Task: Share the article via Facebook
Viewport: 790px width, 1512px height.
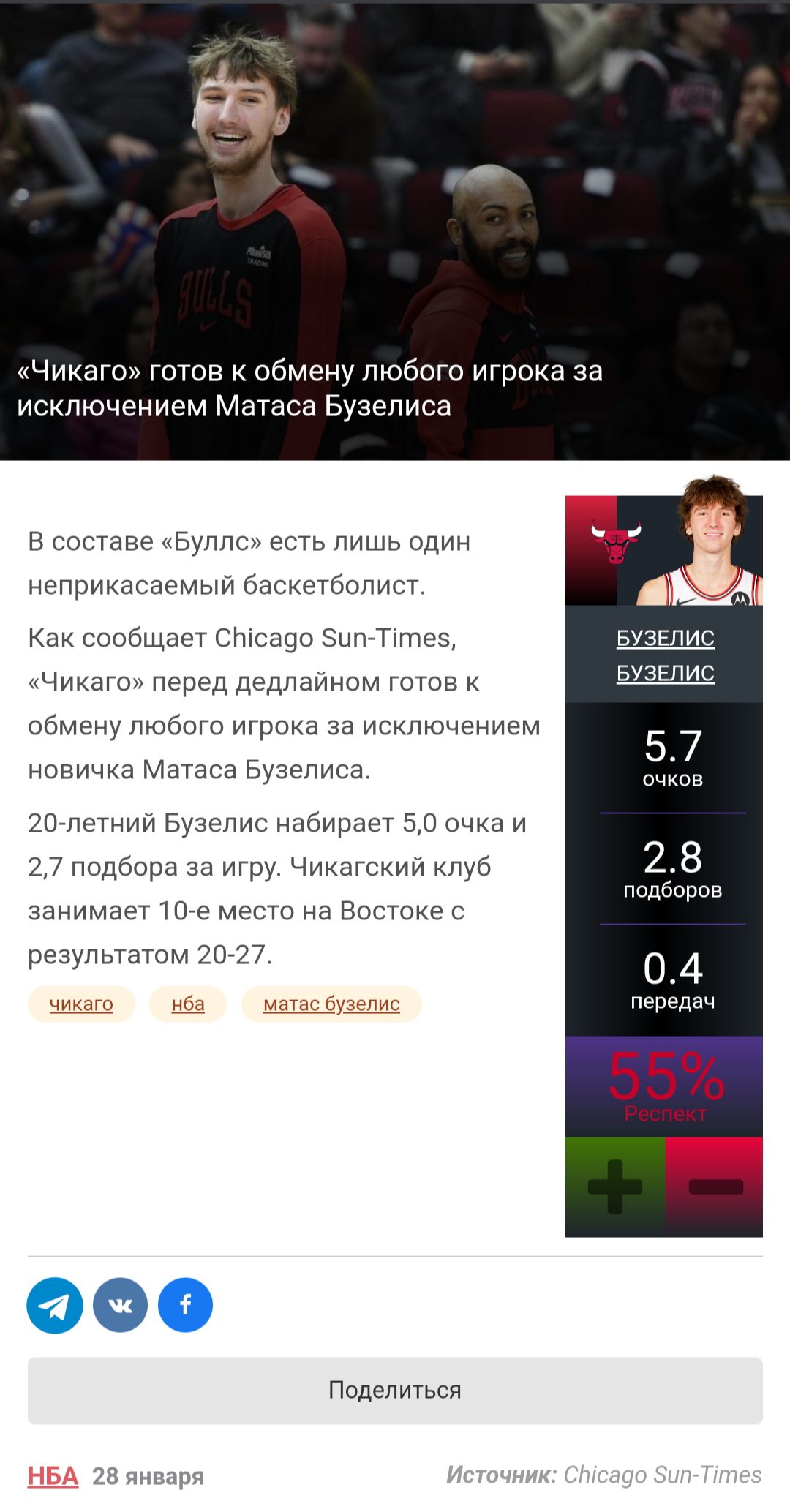Action: point(186,1305)
